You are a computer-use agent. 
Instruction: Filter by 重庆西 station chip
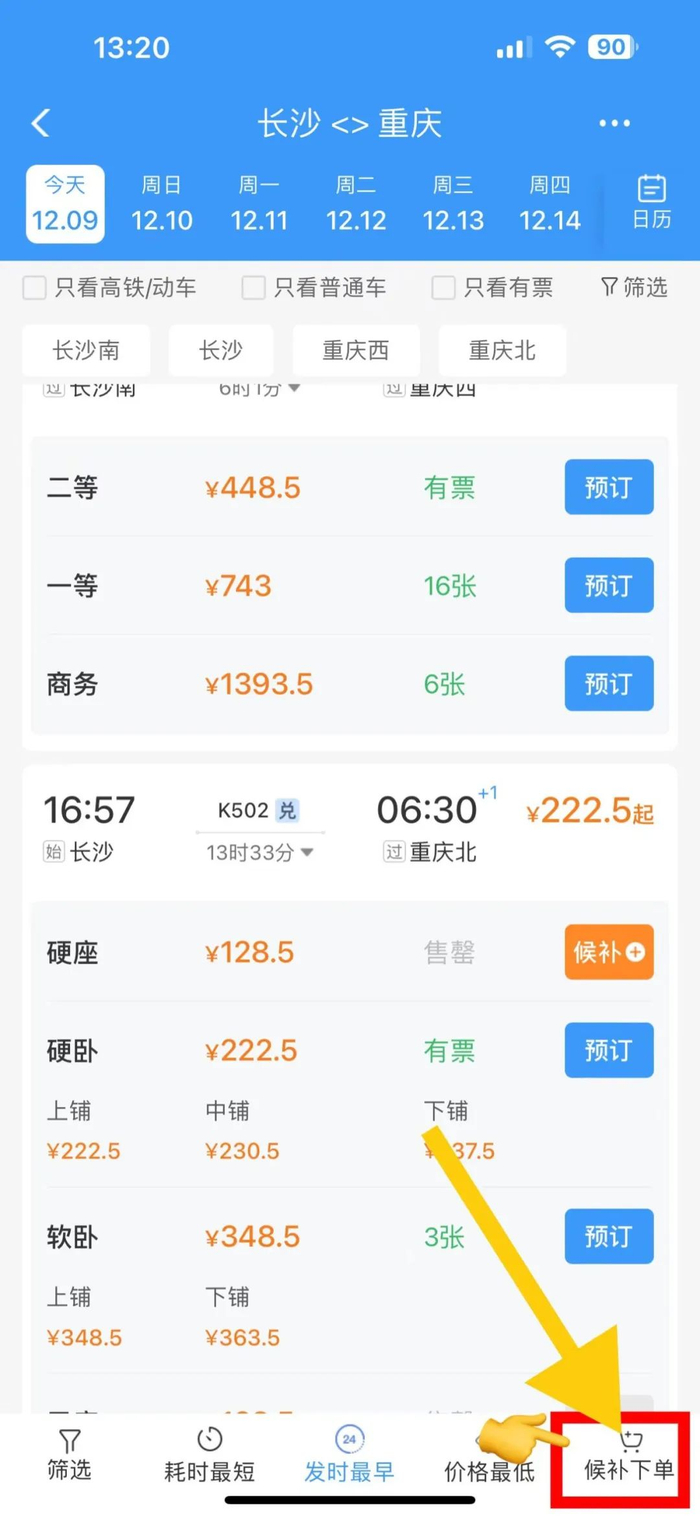(356, 350)
